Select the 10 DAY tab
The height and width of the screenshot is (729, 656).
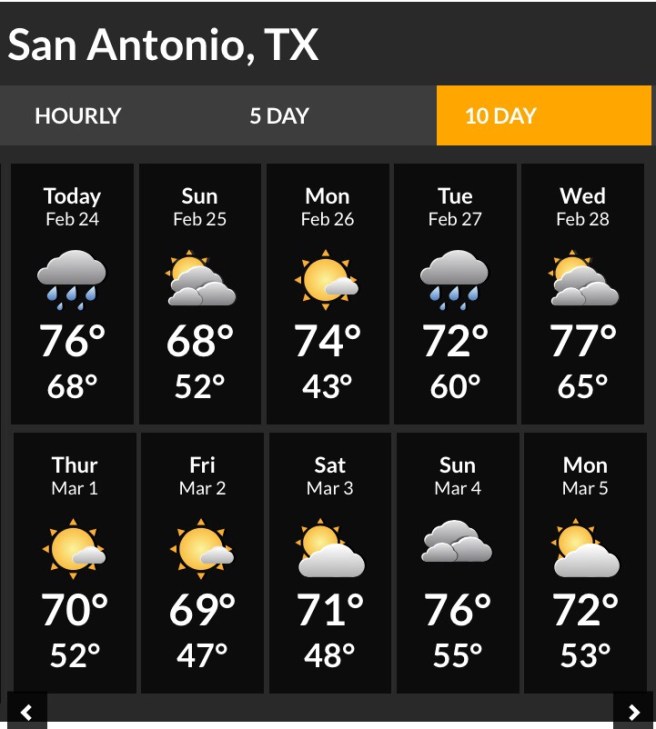tap(543, 115)
